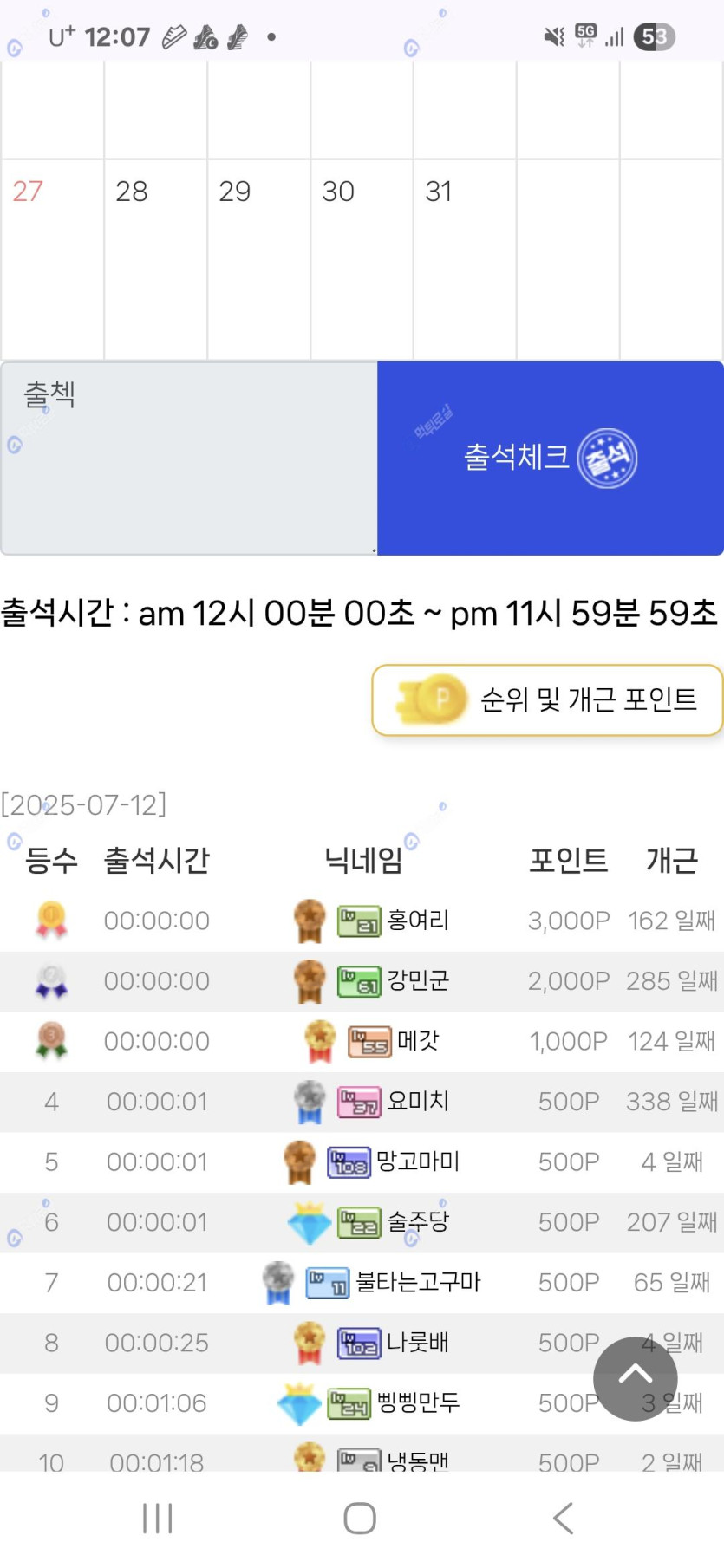Go back using the system back button
The image size is (724, 1568).
pos(564,1518)
